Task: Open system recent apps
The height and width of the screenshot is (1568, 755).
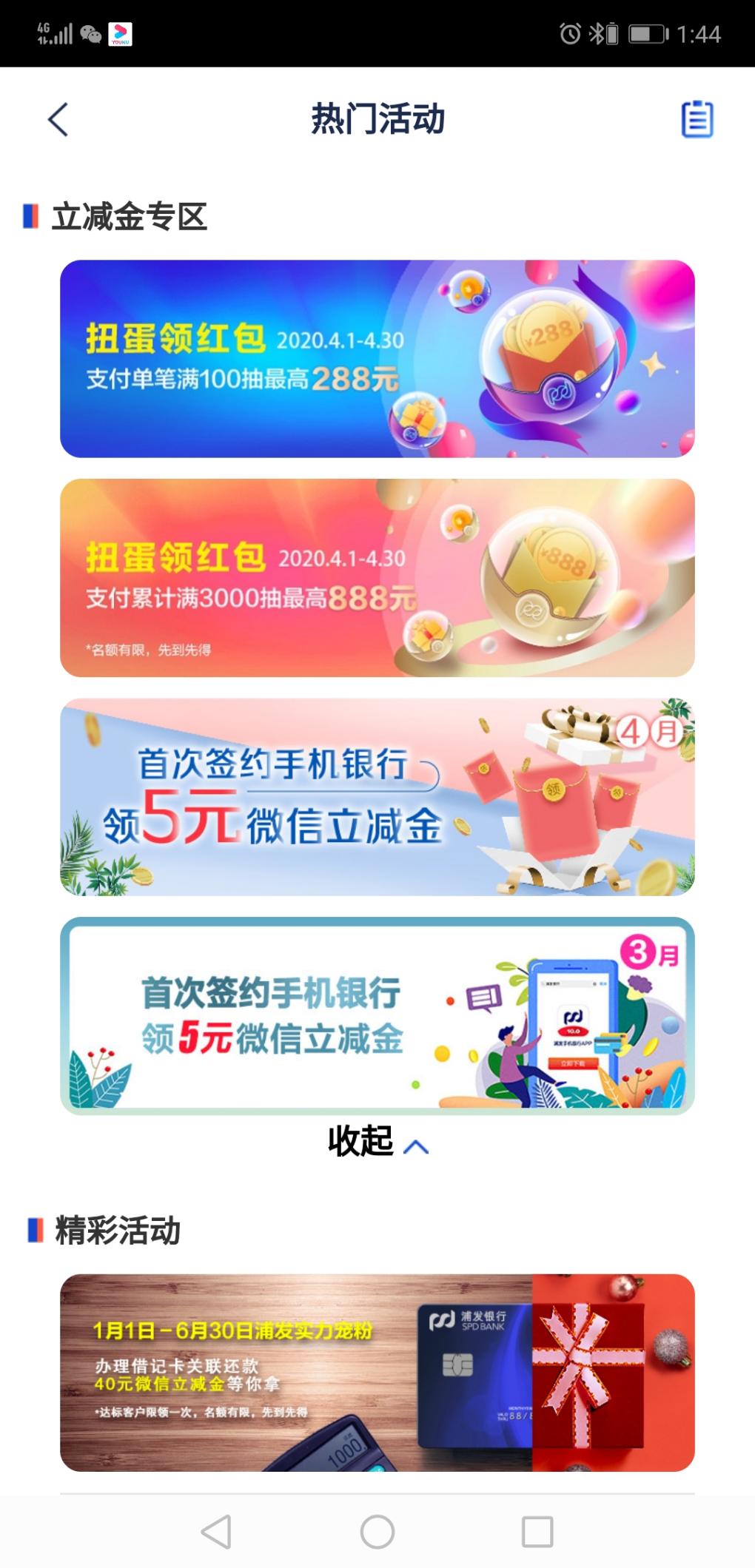Action: (537, 1532)
